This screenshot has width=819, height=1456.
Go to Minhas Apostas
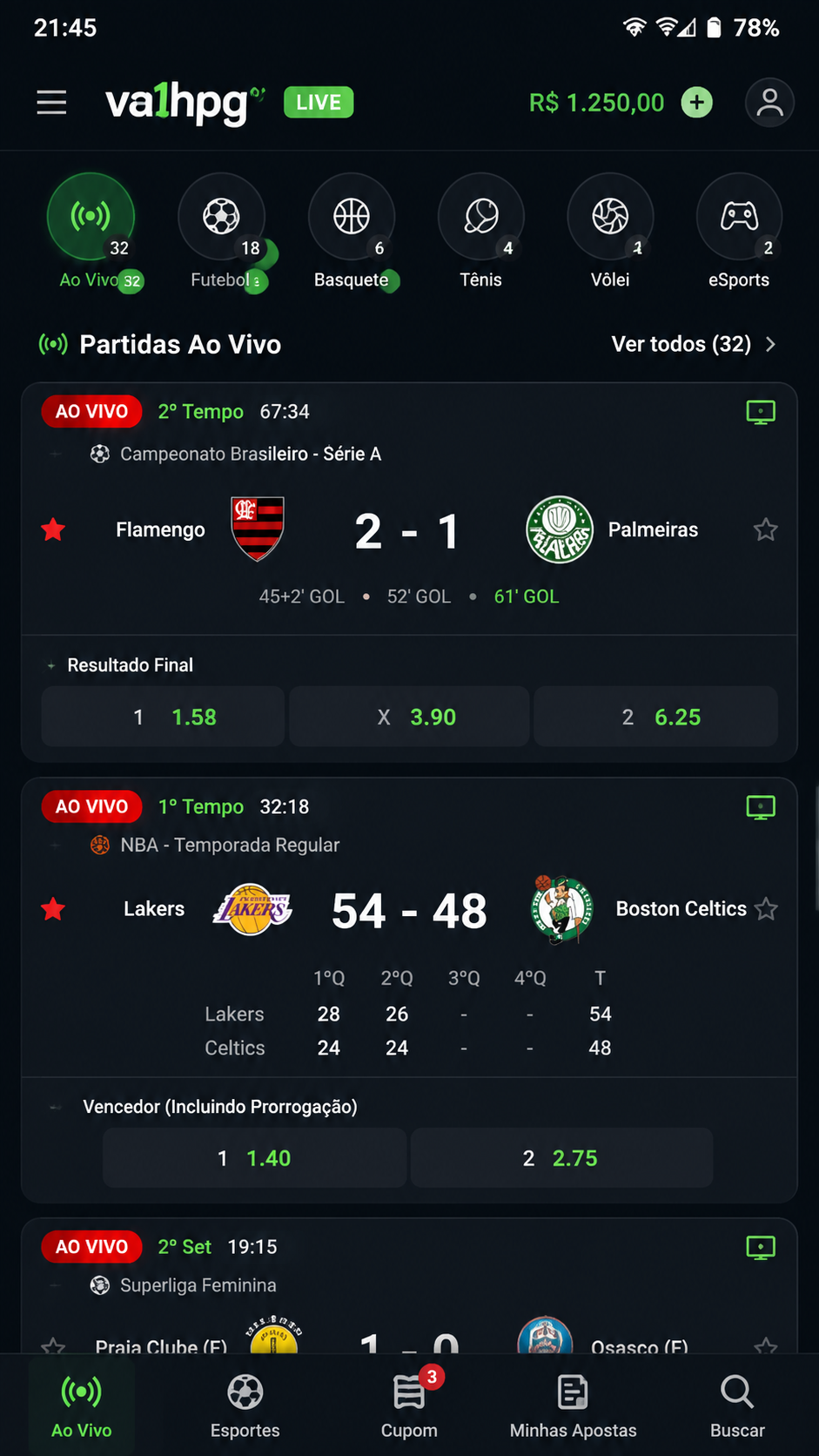click(x=573, y=1405)
